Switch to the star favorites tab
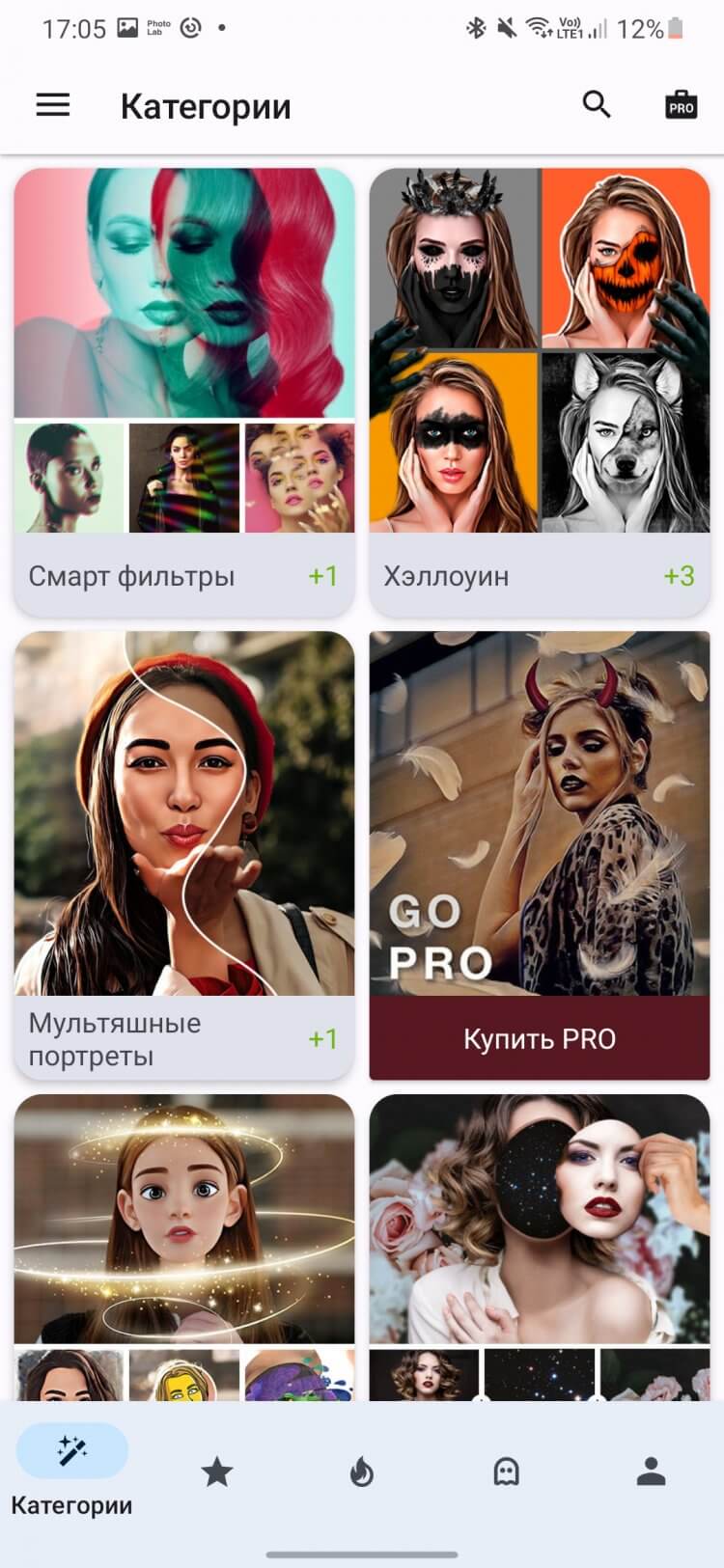This screenshot has height=1568, width=724. (217, 1472)
